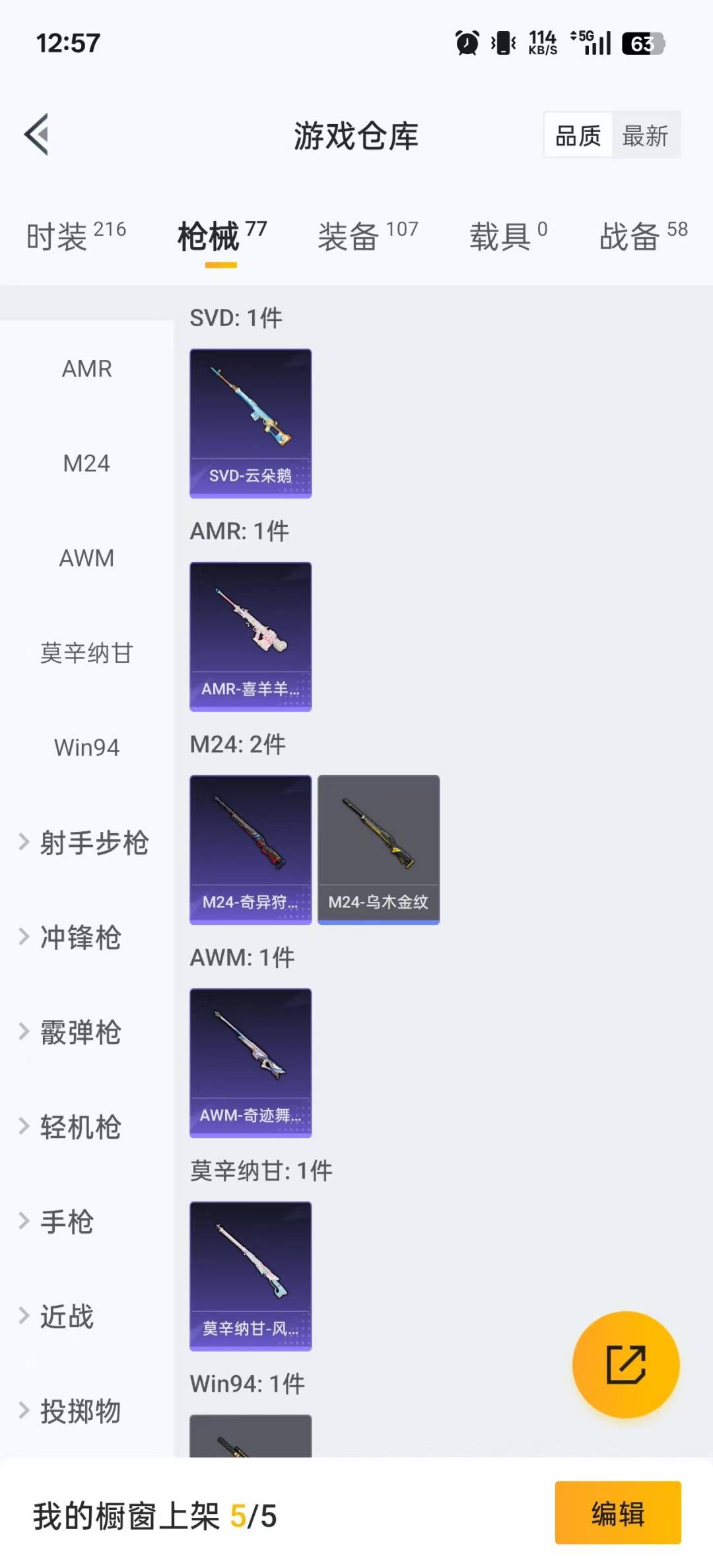Open the AWM-奇迹舞 weapon card
The height and width of the screenshot is (1568, 713).
tap(250, 1062)
